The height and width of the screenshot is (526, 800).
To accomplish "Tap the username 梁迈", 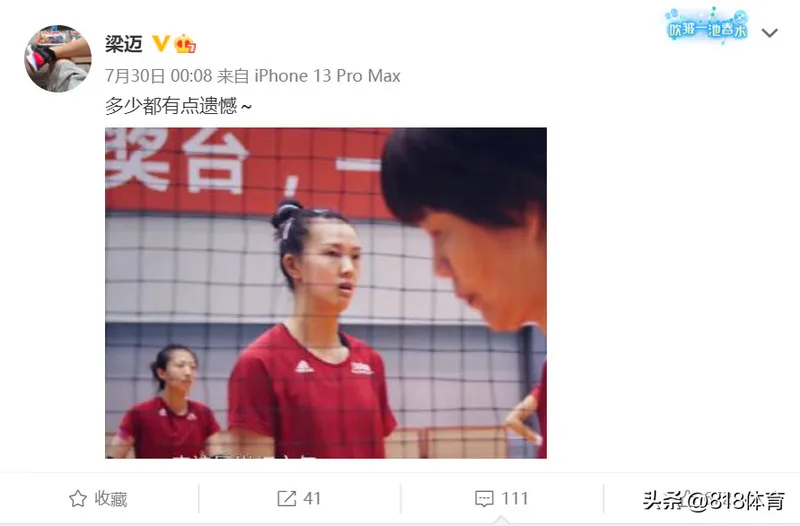I will pos(124,44).
